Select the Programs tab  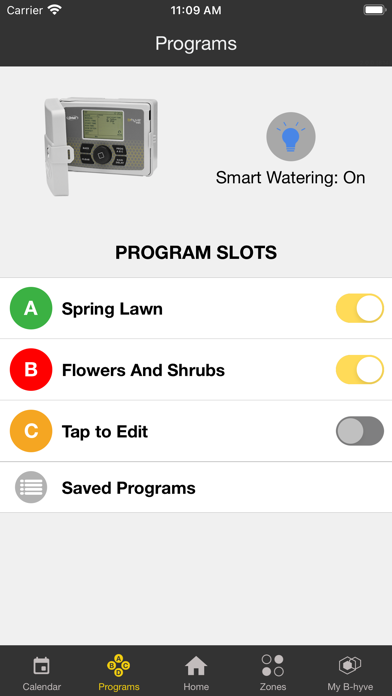click(x=119, y=672)
